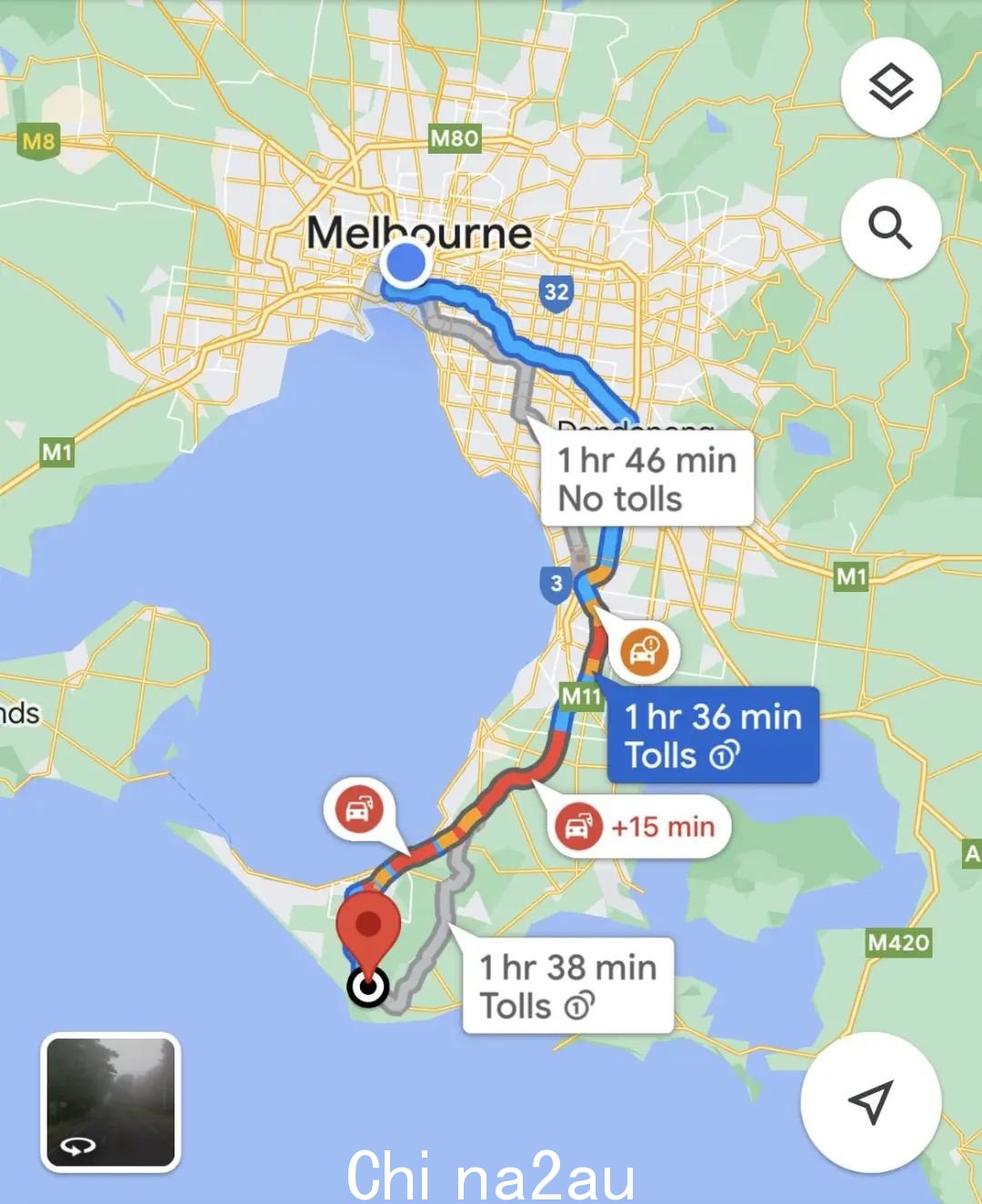Open the red traffic jam marker icon
Viewport: 982px width, 1204px height.
[357, 808]
